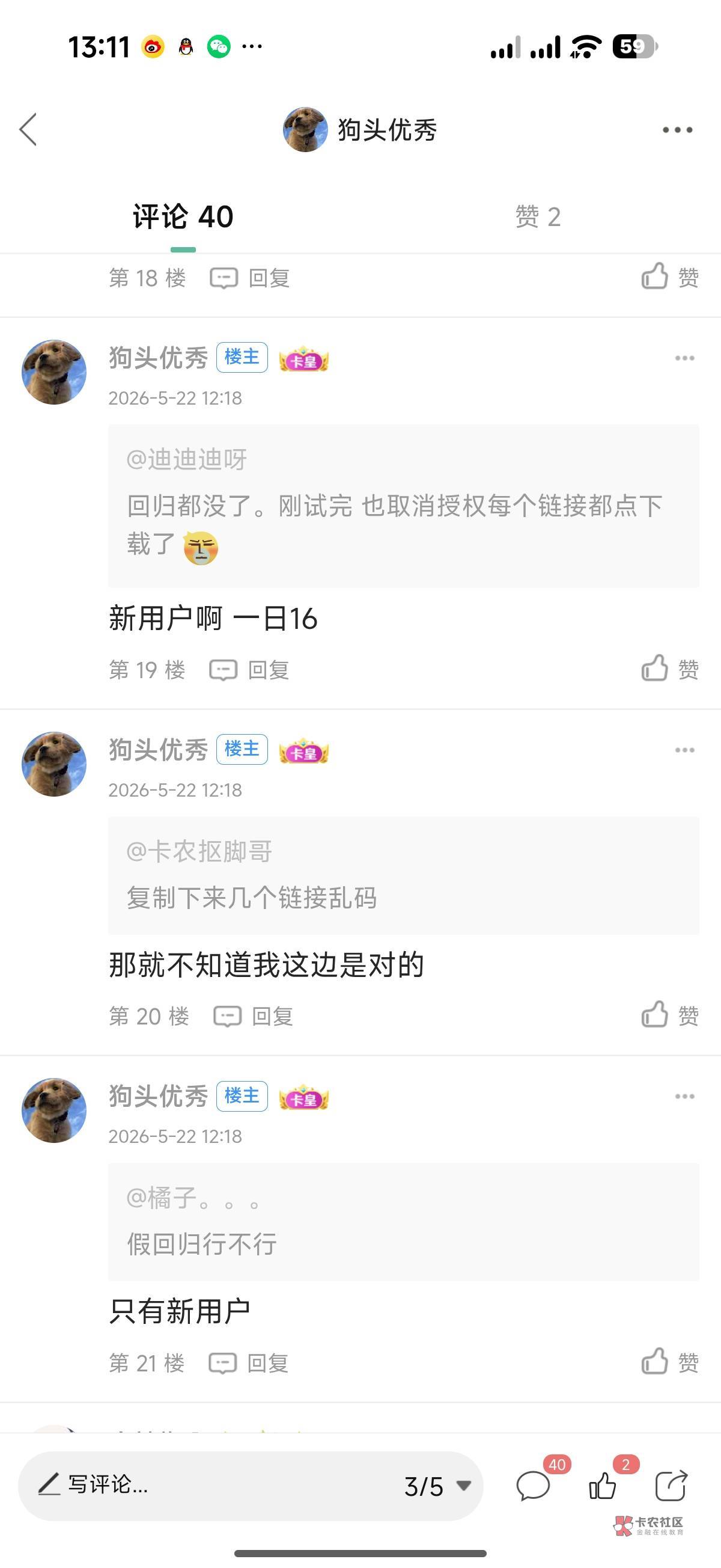Tap the 写评论 input field

coord(207,1485)
